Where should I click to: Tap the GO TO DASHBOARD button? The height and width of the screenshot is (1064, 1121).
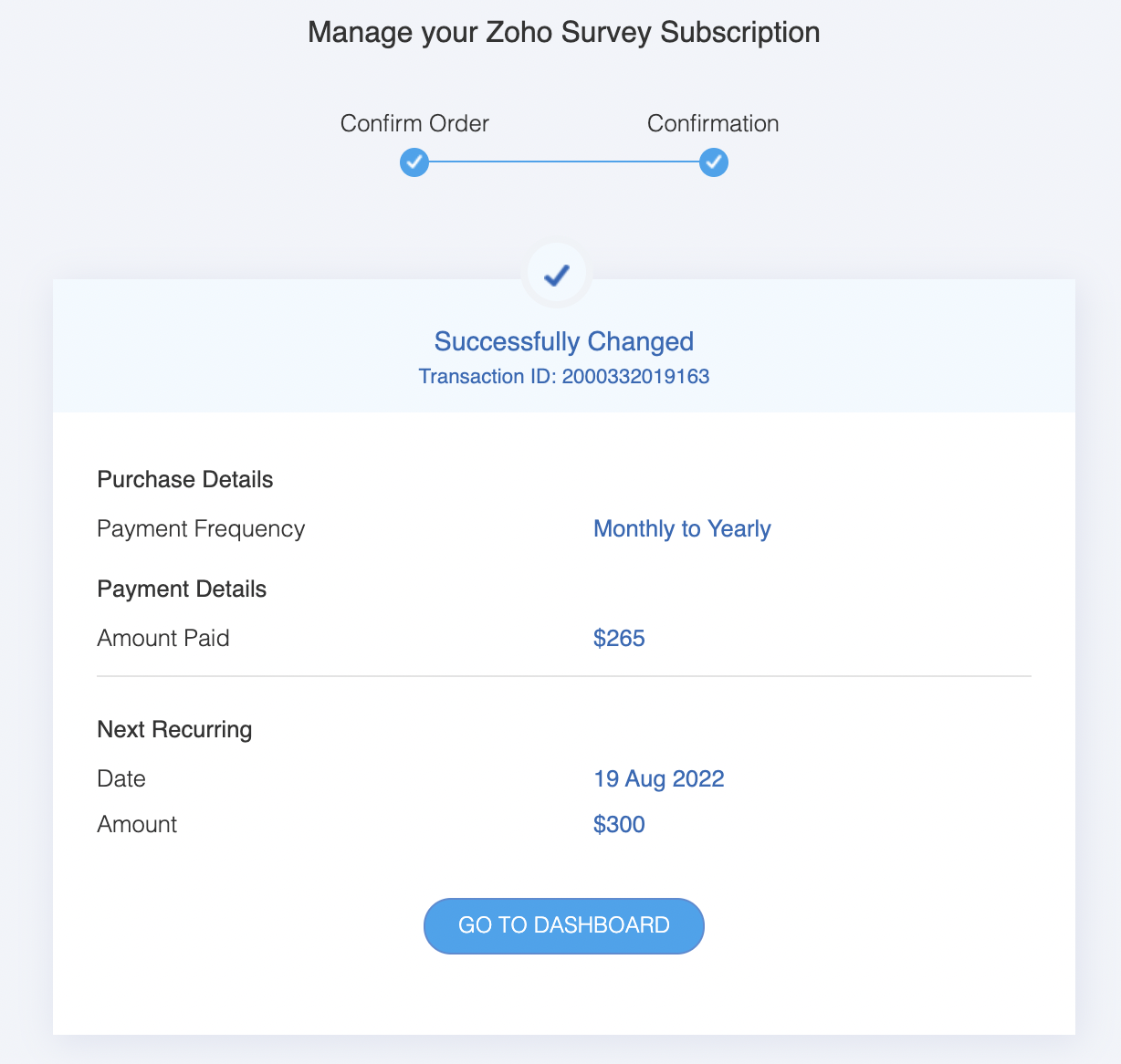click(563, 925)
